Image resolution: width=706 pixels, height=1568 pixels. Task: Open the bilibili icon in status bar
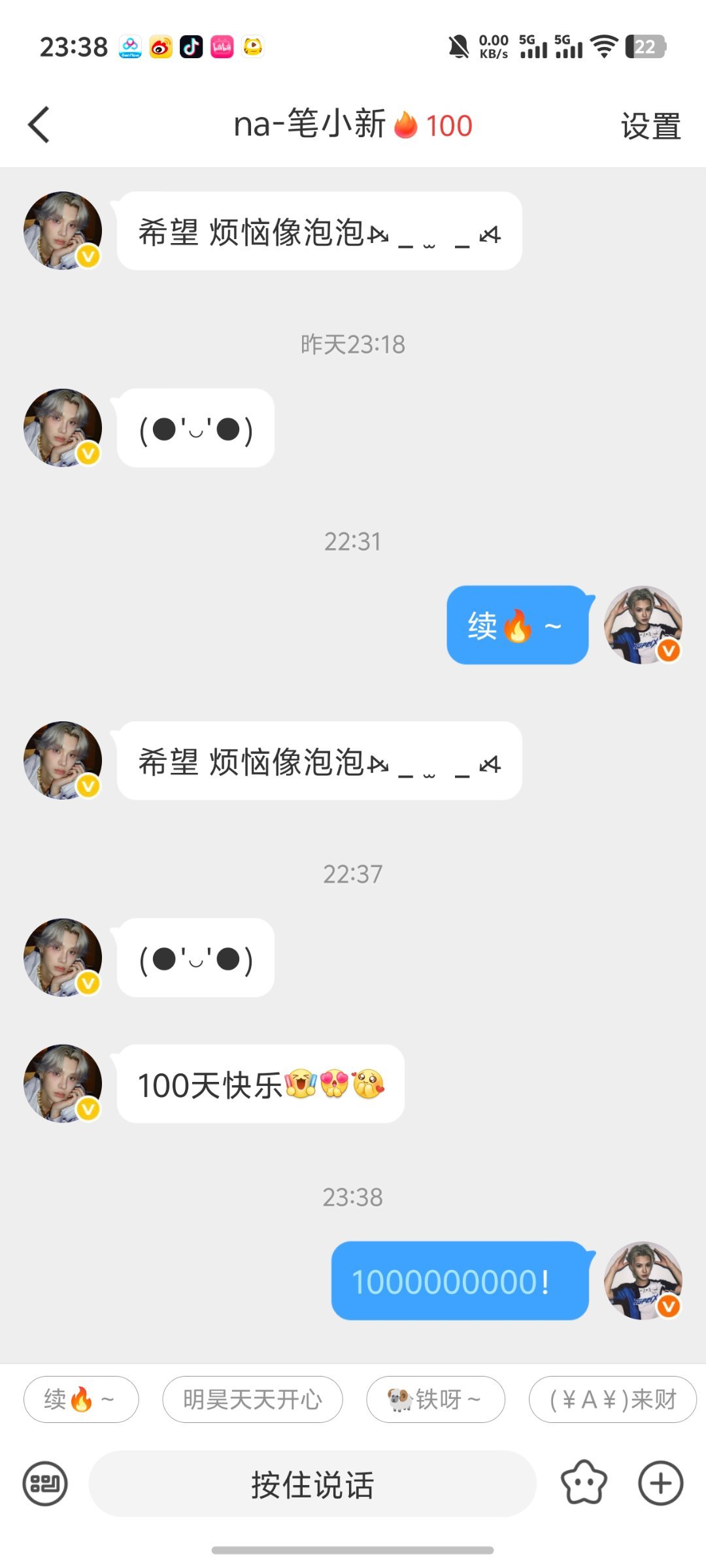click(x=221, y=46)
